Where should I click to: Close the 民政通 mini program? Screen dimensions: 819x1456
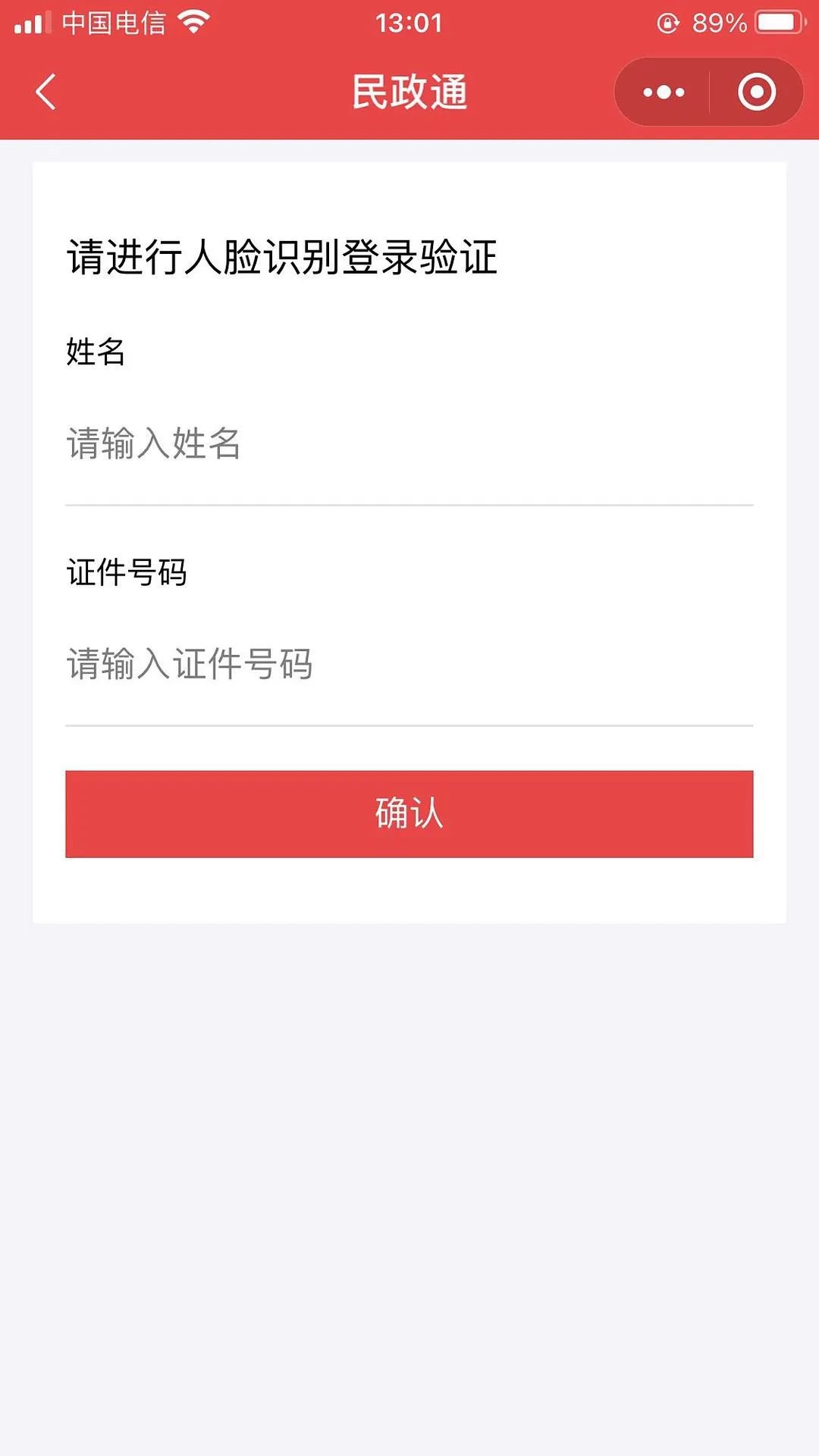(x=756, y=92)
